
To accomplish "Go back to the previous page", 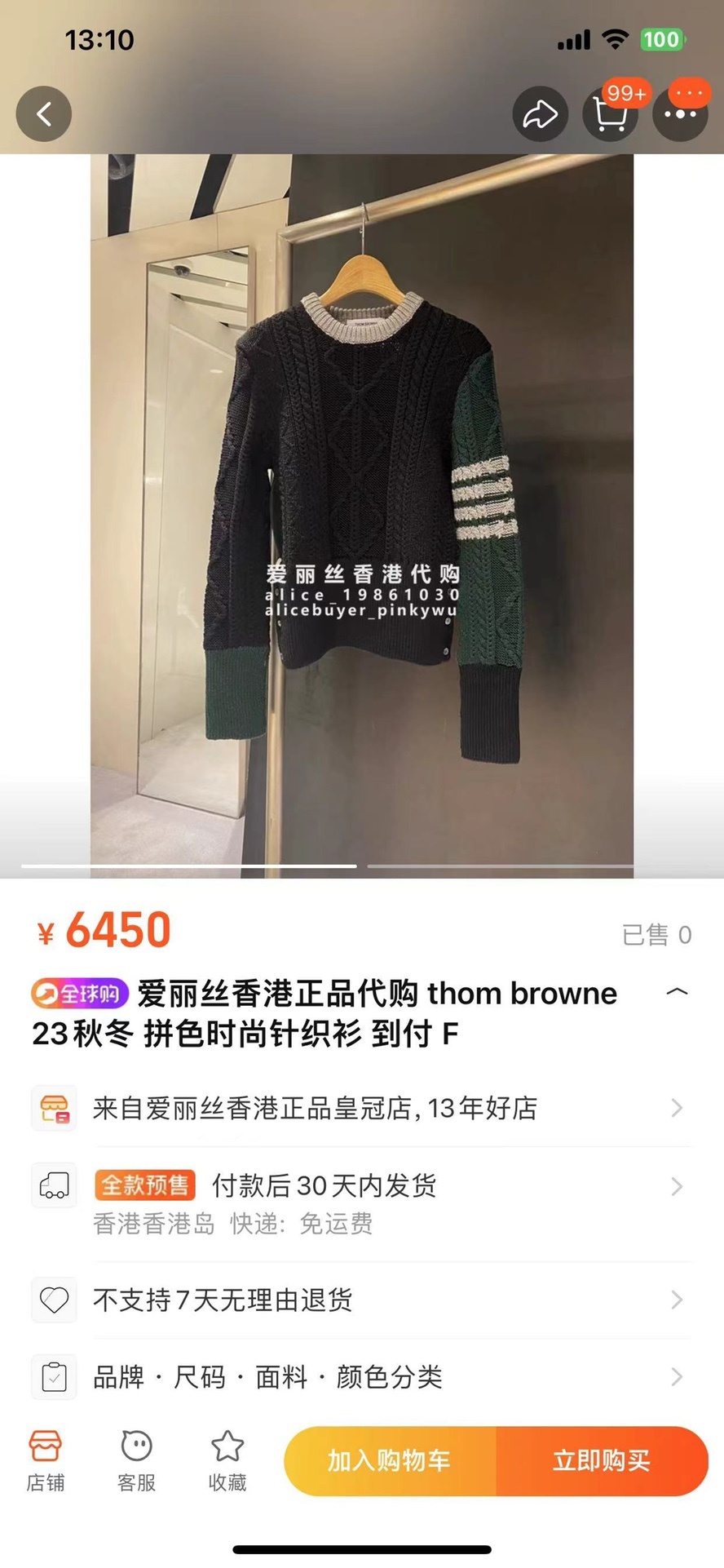I will point(44,114).
